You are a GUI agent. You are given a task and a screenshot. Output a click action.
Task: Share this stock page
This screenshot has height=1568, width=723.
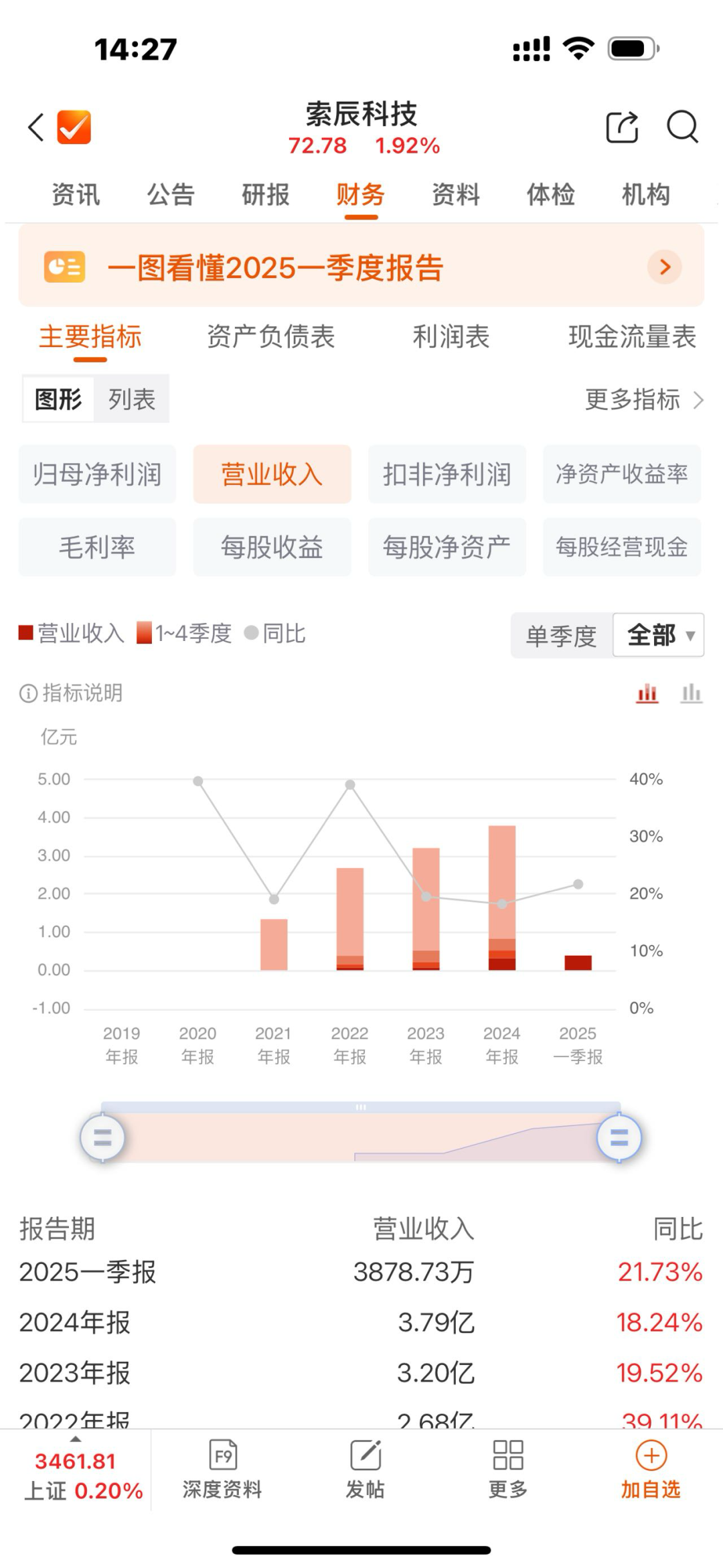(x=622, y=127)
